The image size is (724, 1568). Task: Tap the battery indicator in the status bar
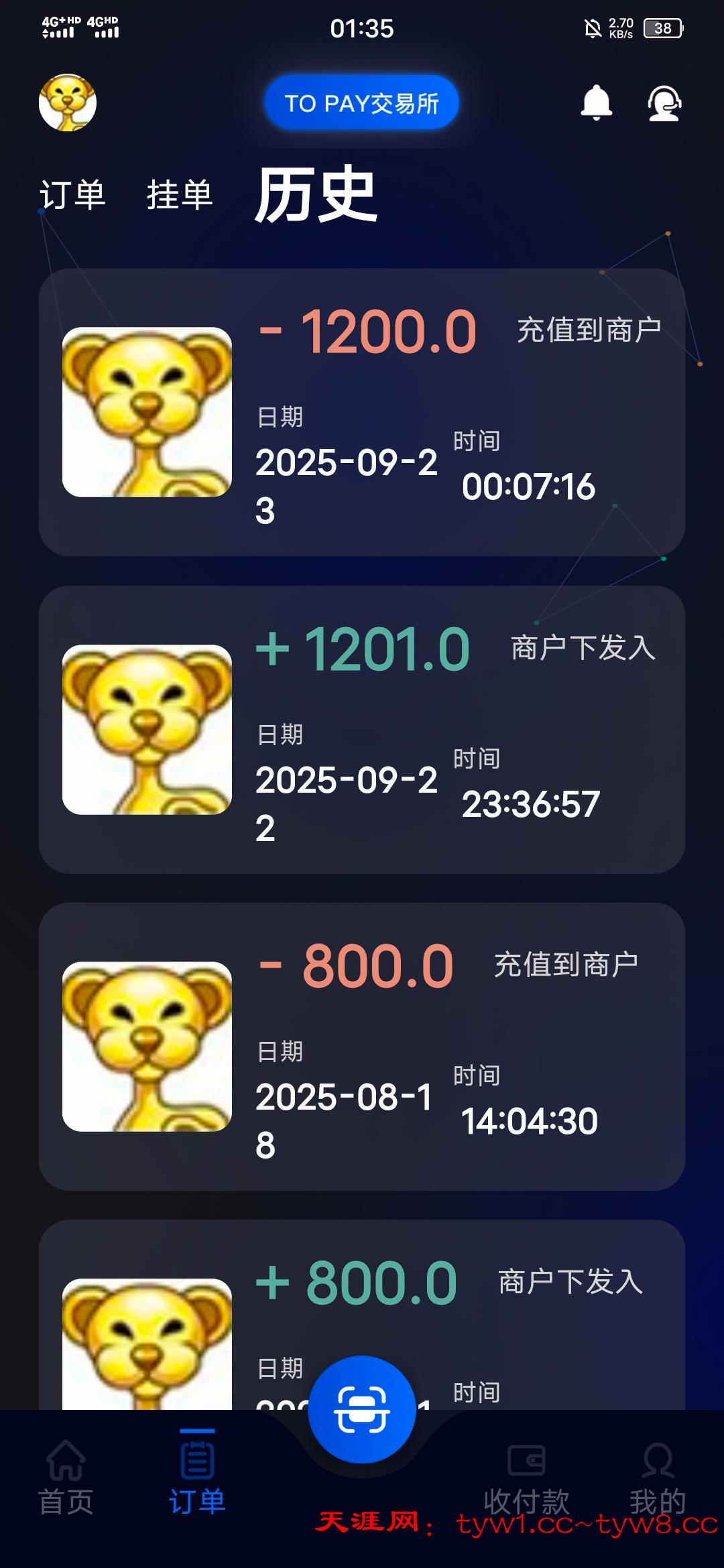click(x=664, y=28)
